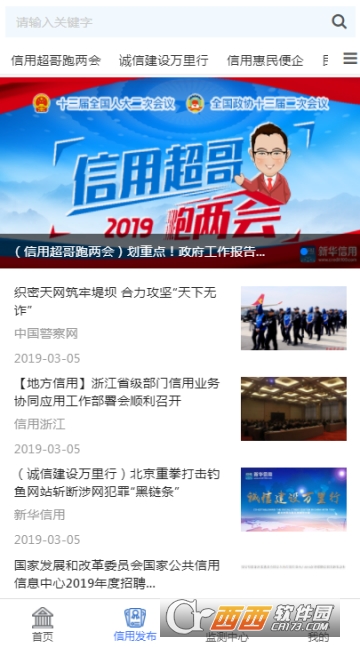Image resolution: width=360 pixels, height=647 pixels.
Task: Tap the magnifier search icon
Action: click(339, 21)
